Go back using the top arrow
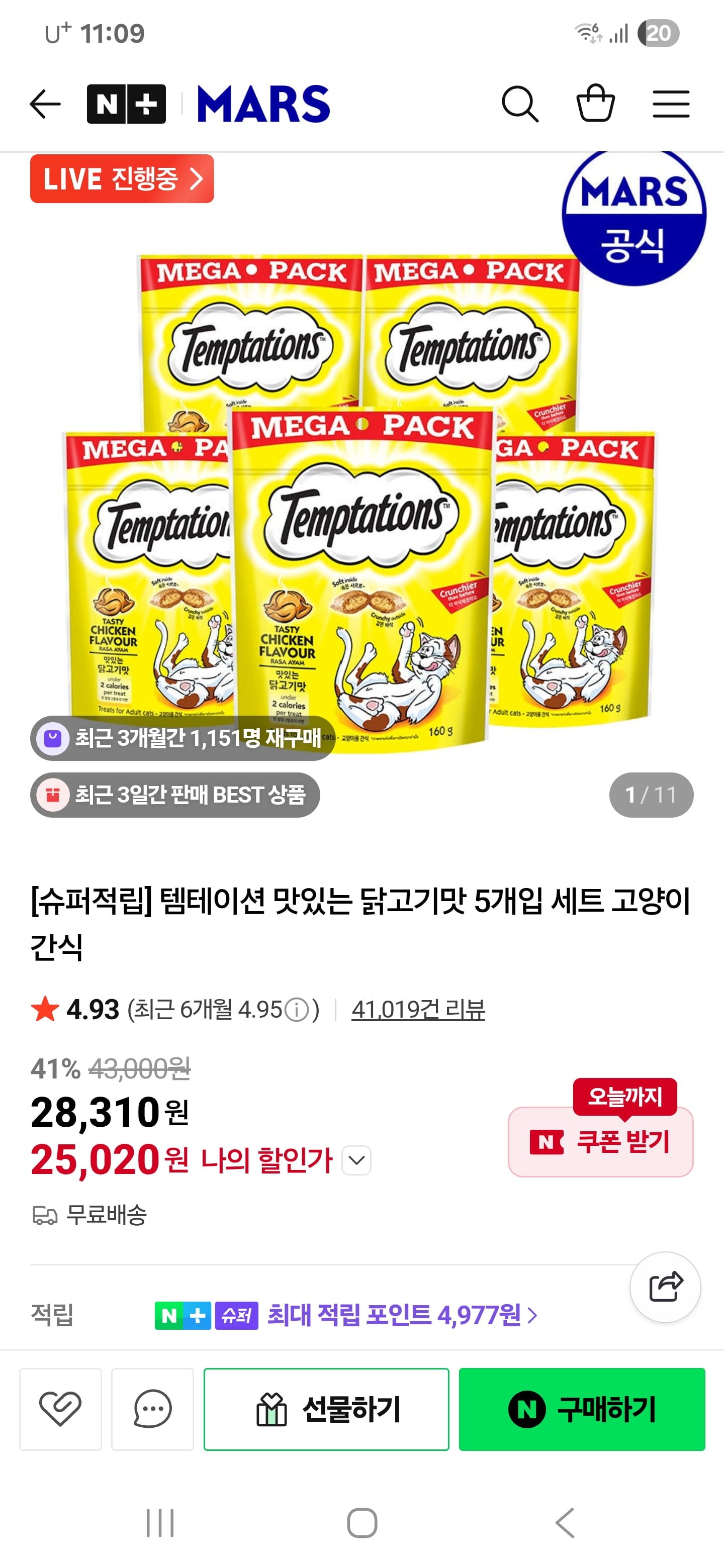724x1568 pixels. (45, 104)
